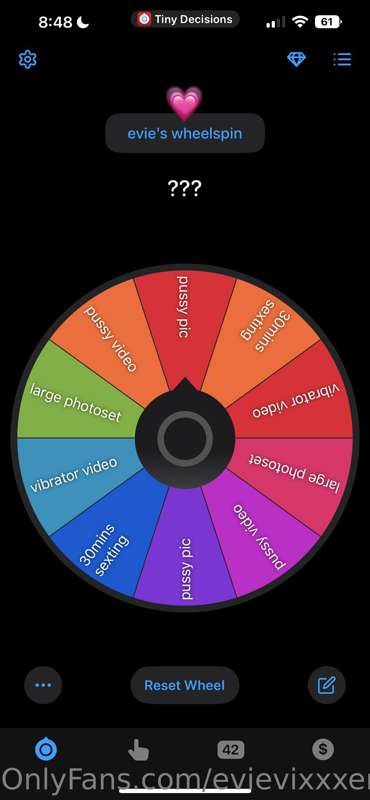Switch to the random number 42 tab
This screenshot has height=800, width=370.
231,750
